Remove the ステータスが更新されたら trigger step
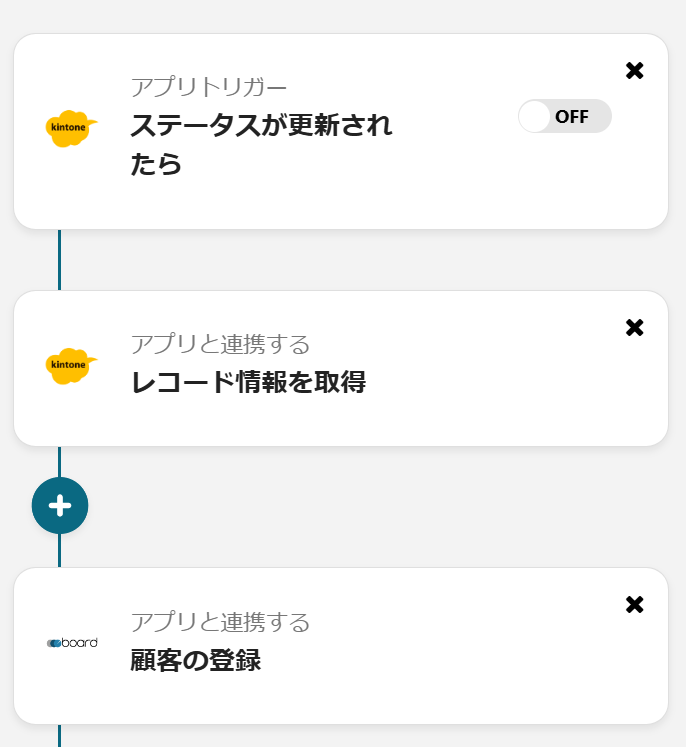Screen dimensions: 686x747 [x=634, y=70]
